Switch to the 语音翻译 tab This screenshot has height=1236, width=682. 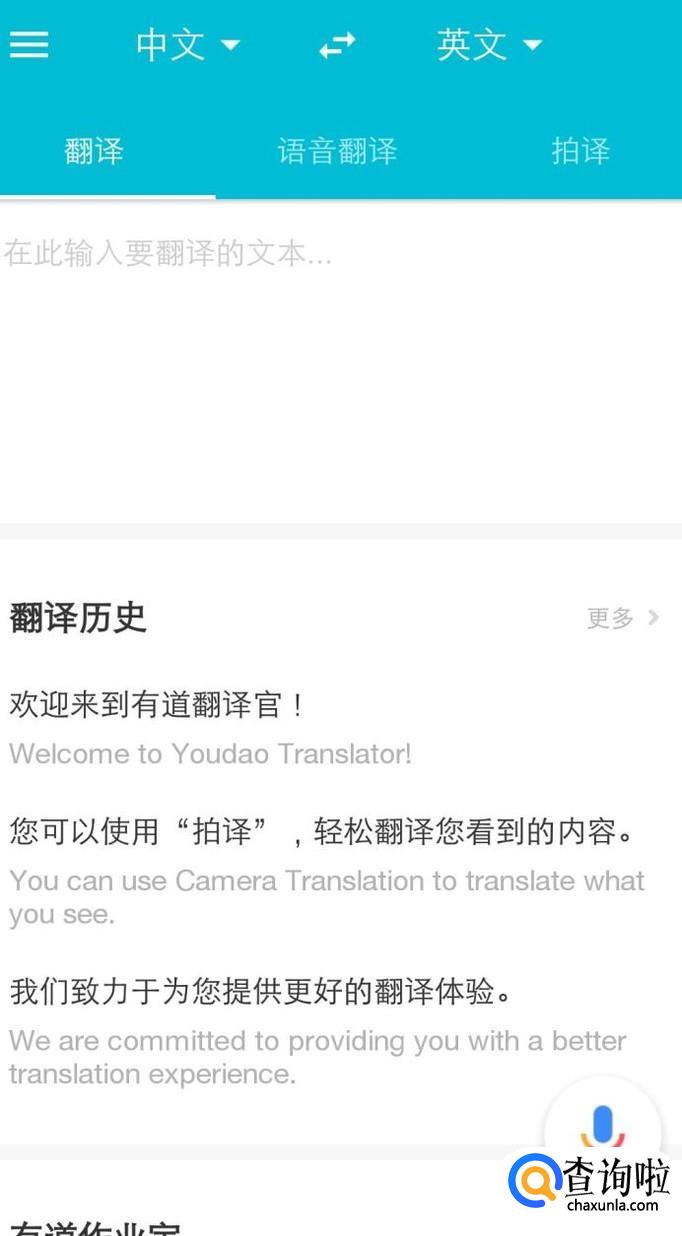click(337, 151)
